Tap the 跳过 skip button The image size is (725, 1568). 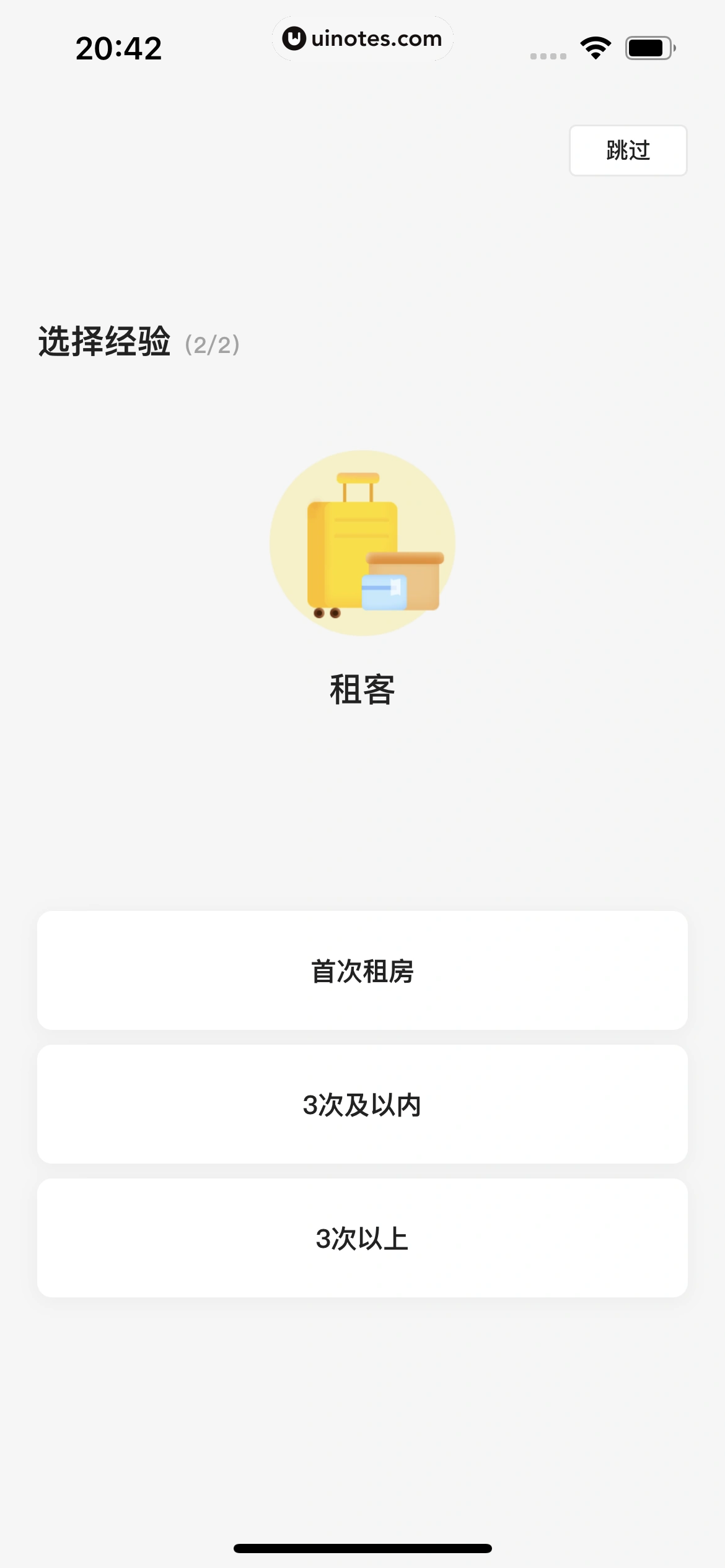coord(628,150)
